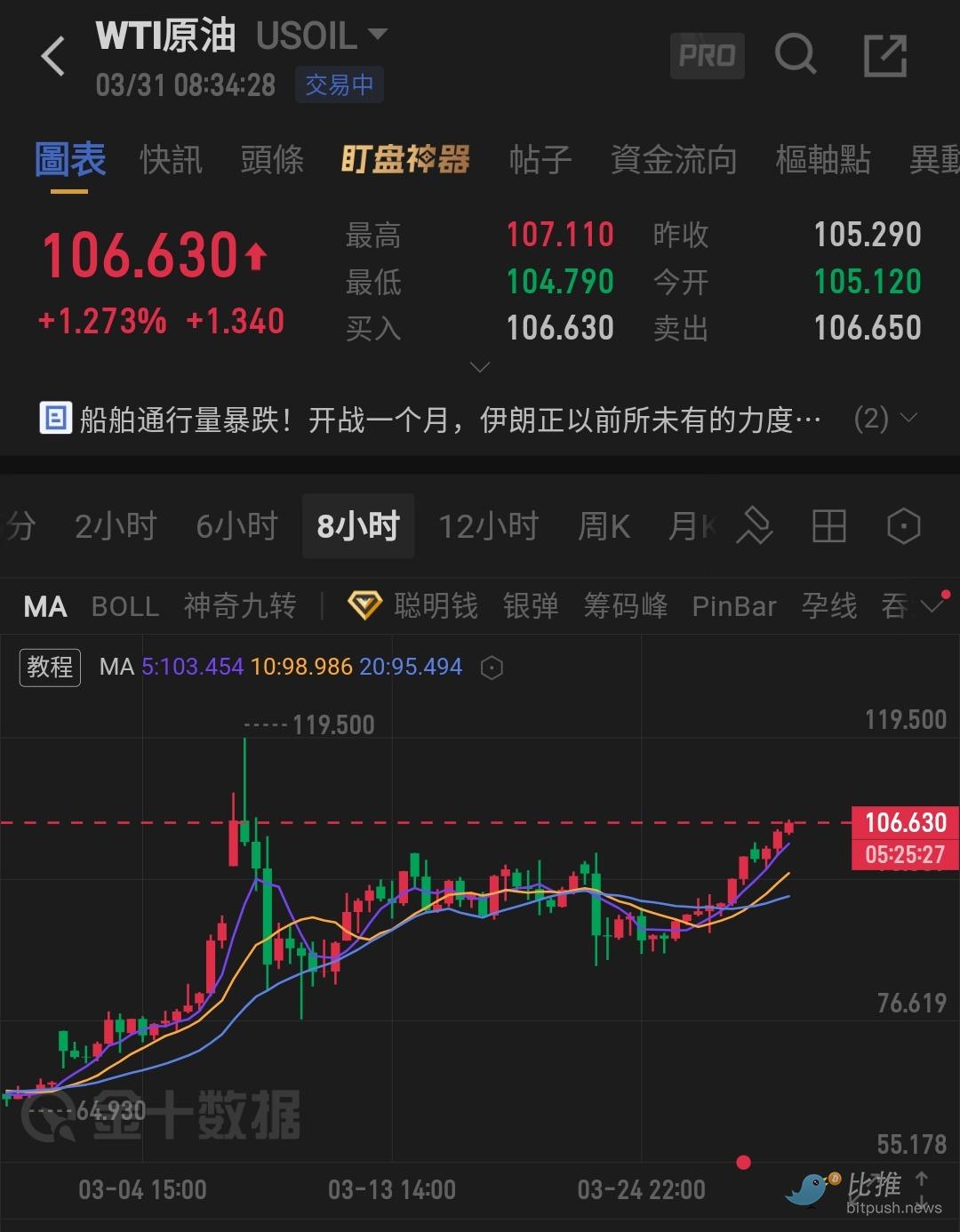Expand more quote details chevron
The height and width of the screenshot is (1232, 960).
tap(480, 366)
